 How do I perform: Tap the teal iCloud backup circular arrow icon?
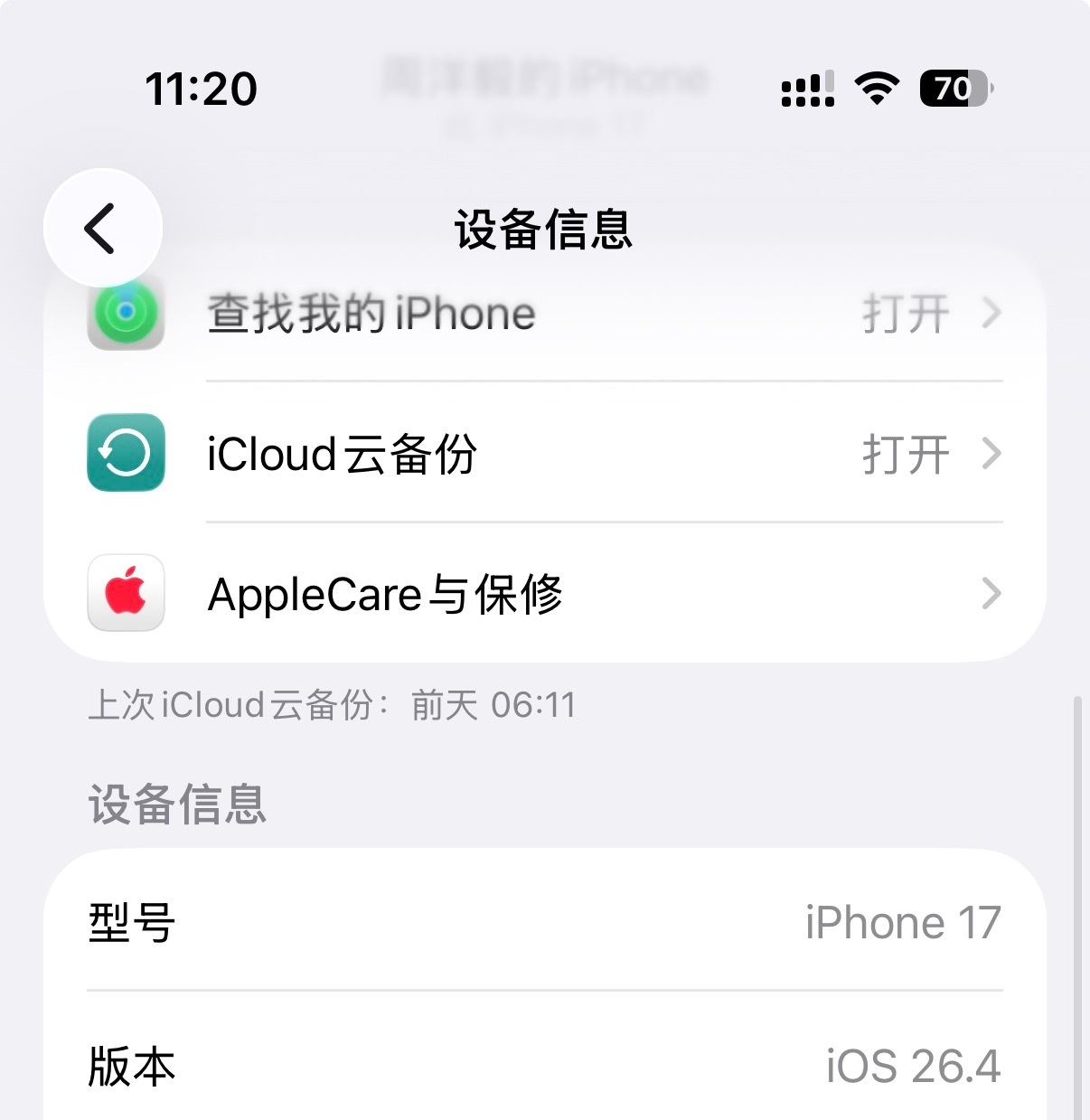125,454
